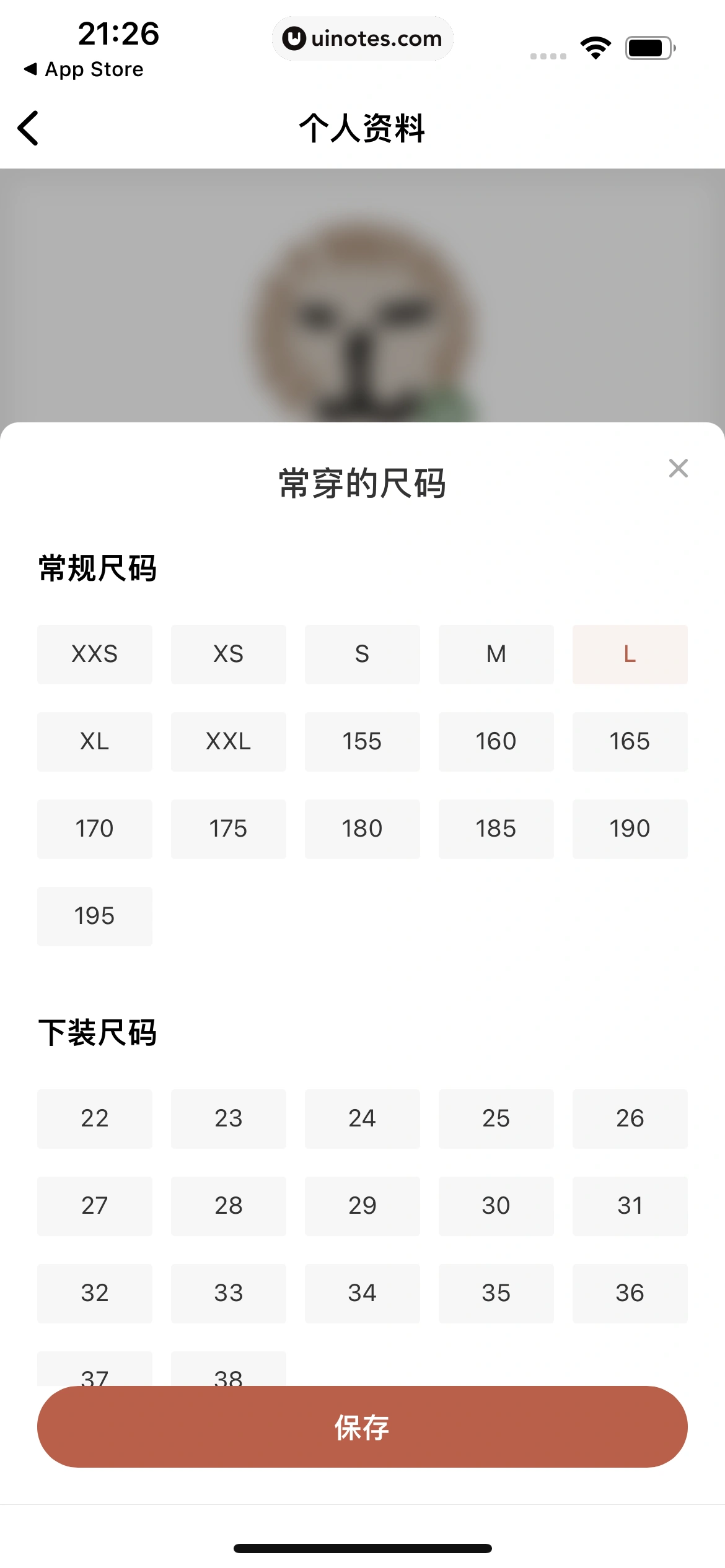This screenshot has width=725, height=1568.
Task: Tap the 保存 save button
Action: 362,1427
